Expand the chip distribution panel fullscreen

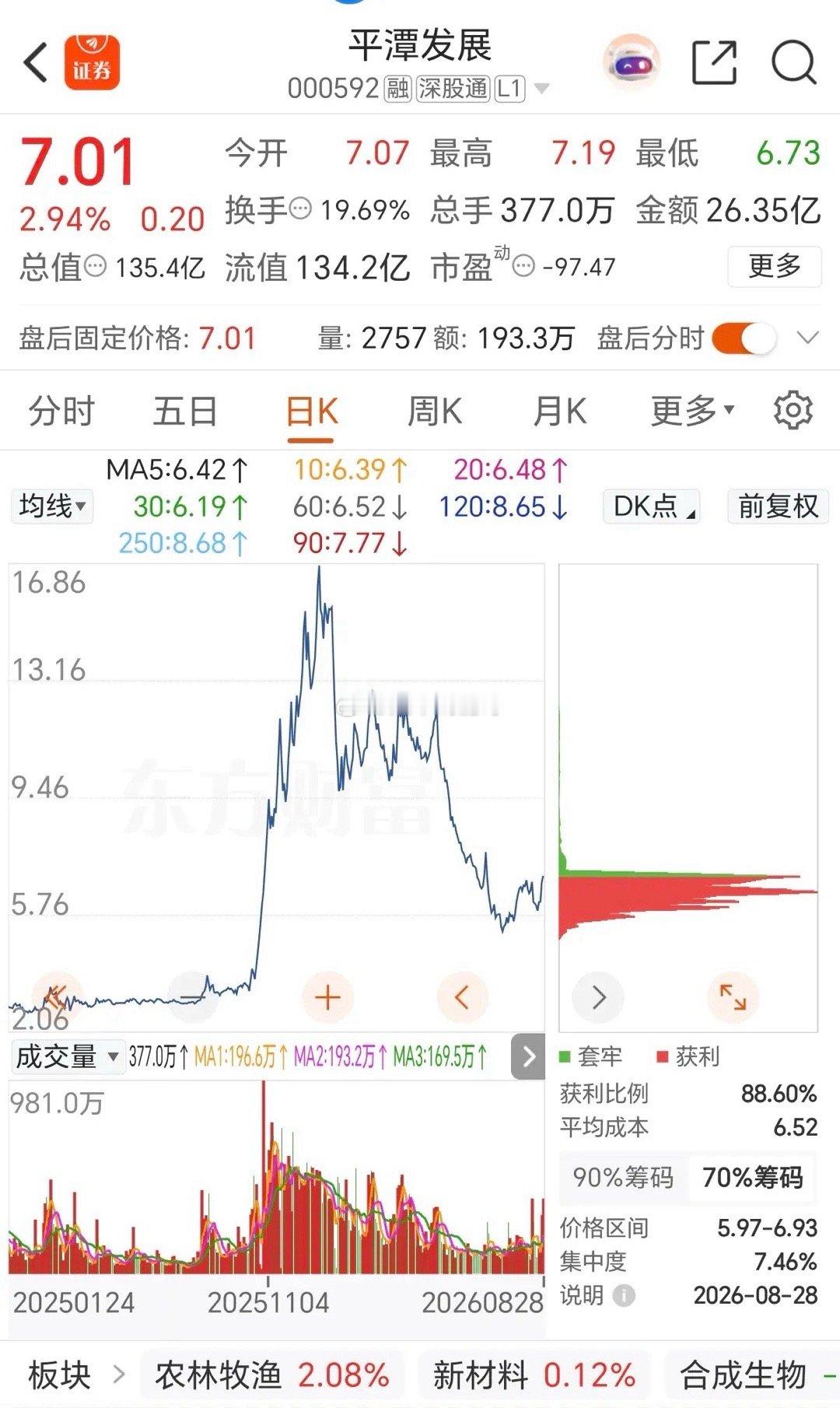point(733,996)
